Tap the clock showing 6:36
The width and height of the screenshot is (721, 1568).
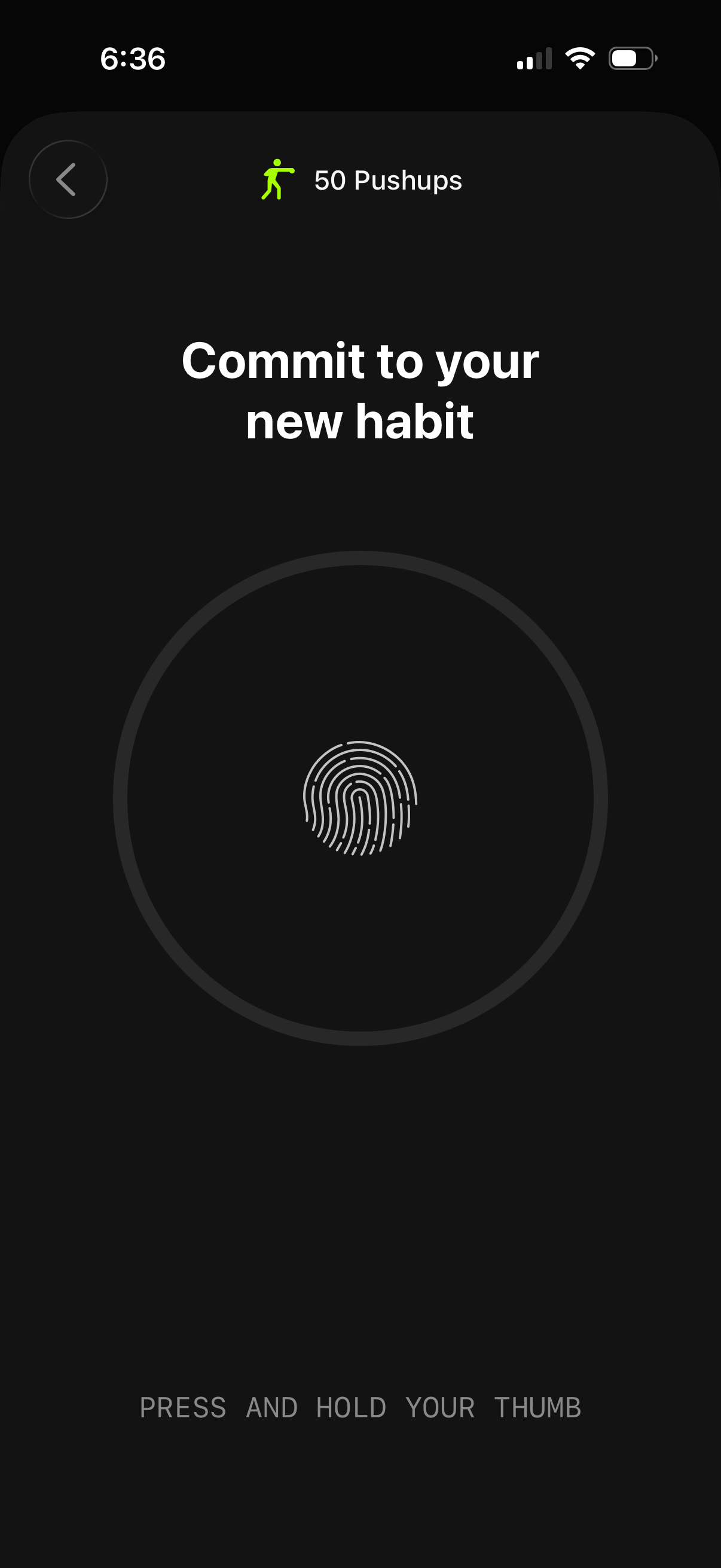click(132, 59)
